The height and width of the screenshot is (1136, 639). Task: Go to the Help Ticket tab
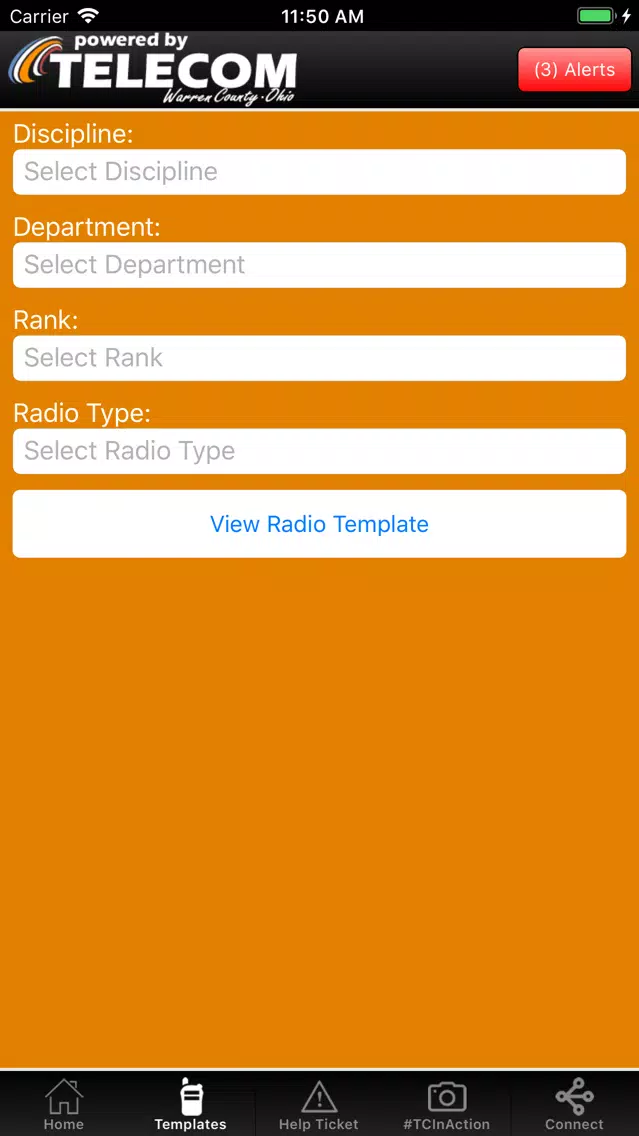[319, 1104]
